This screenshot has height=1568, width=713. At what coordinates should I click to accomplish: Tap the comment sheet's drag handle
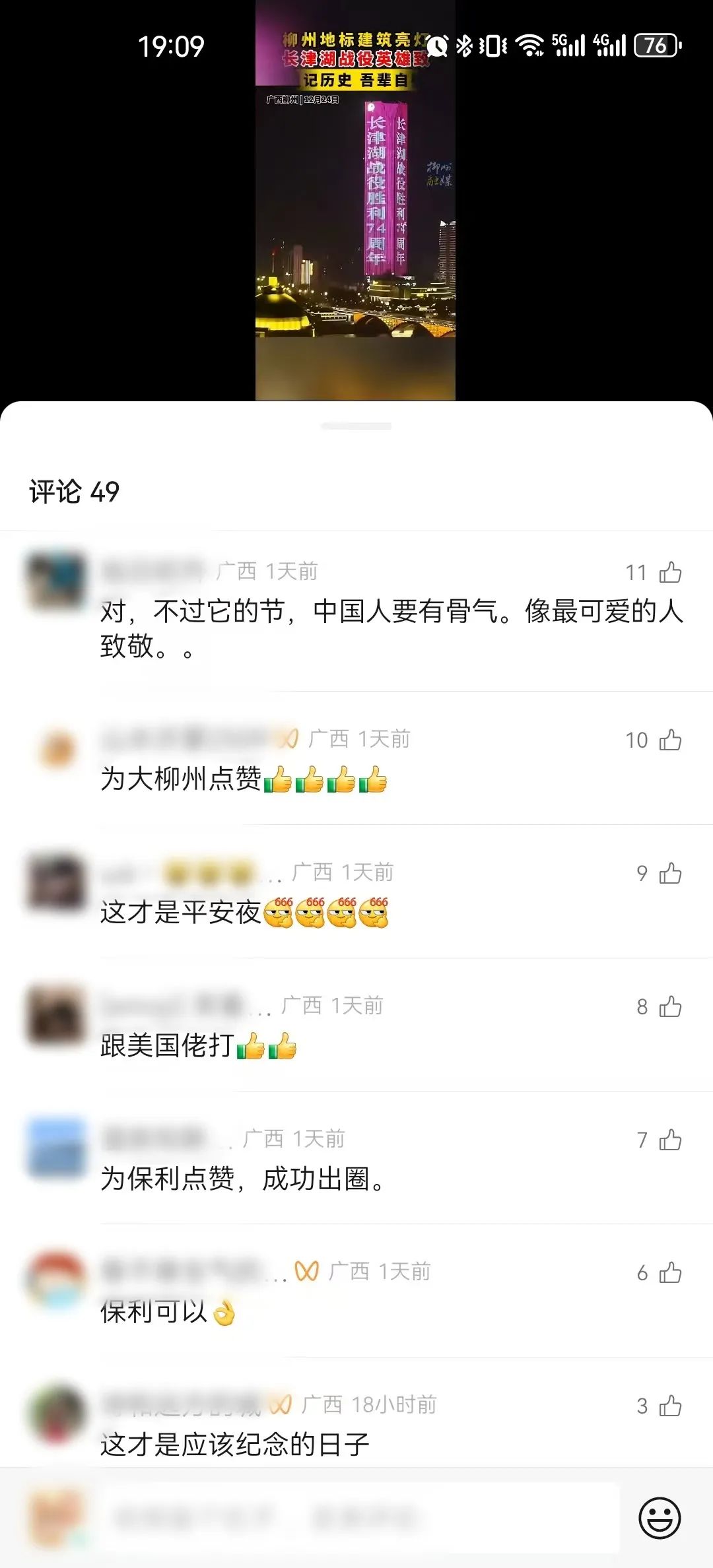(x=356, y=426)
